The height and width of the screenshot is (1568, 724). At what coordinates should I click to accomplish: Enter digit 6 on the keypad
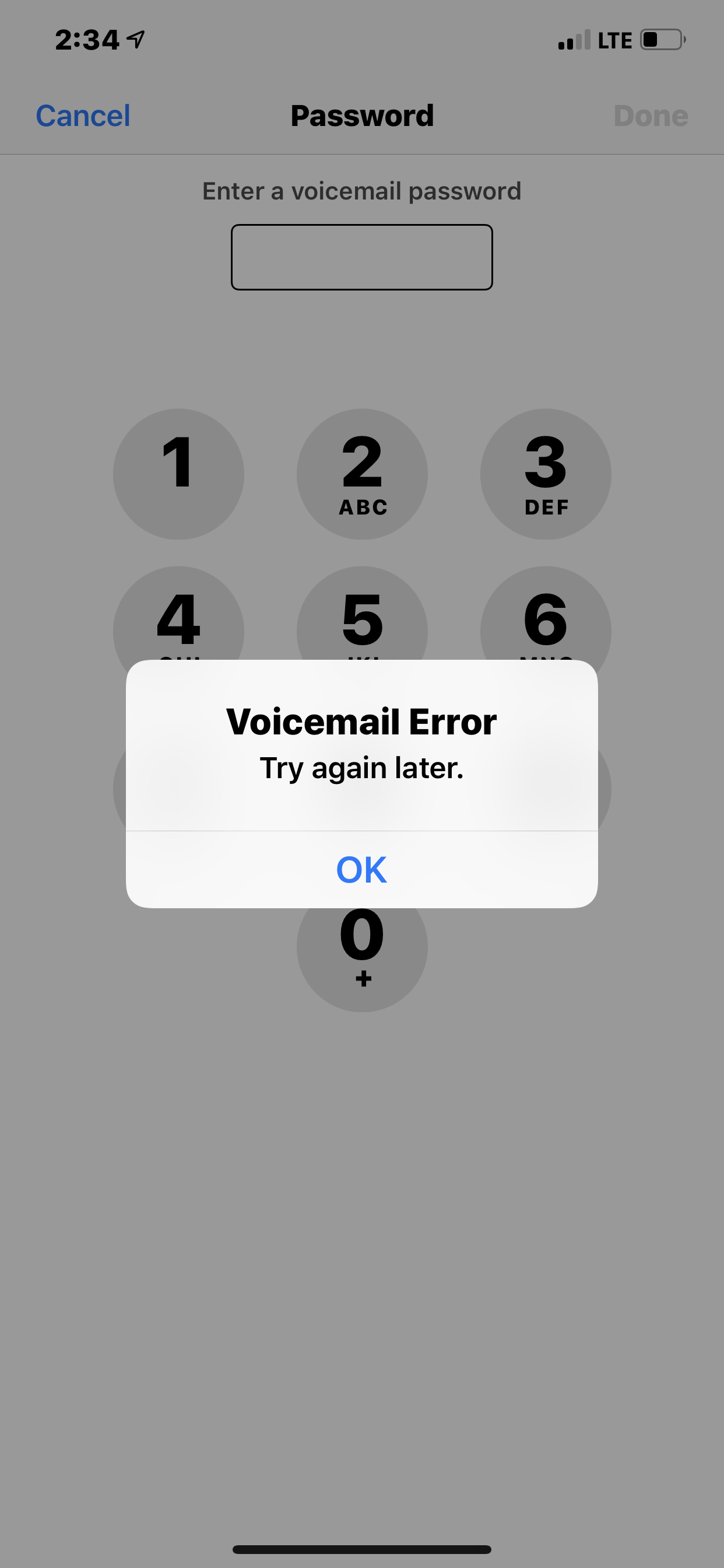545,618
